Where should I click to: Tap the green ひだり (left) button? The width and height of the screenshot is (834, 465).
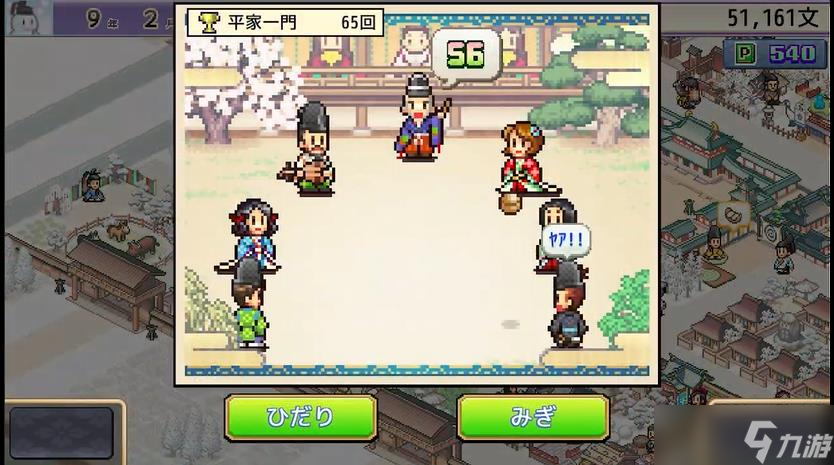(300, 418)
